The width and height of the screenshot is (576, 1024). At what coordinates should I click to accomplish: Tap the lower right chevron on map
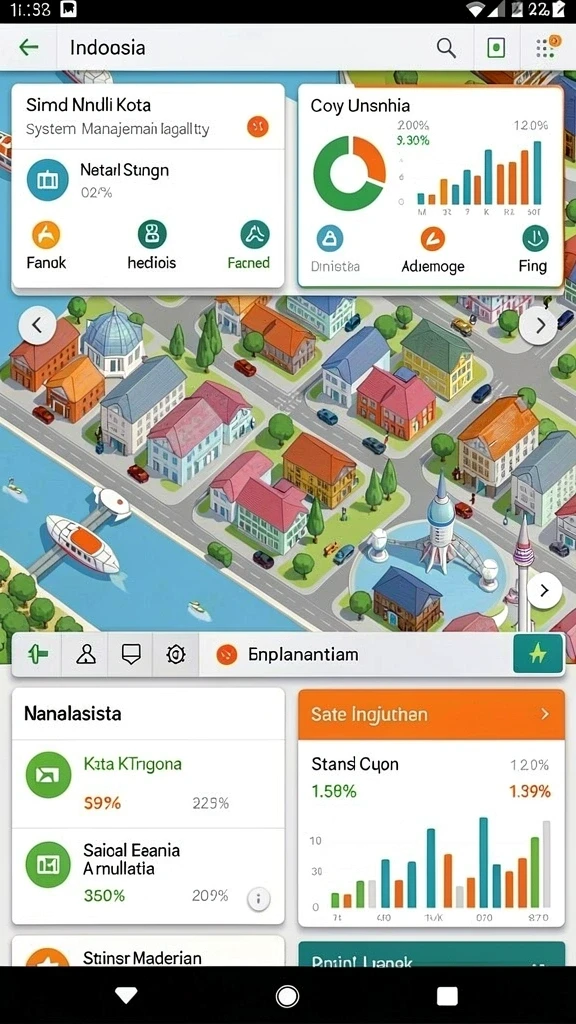pyautogui.click(x=545, y=591)
